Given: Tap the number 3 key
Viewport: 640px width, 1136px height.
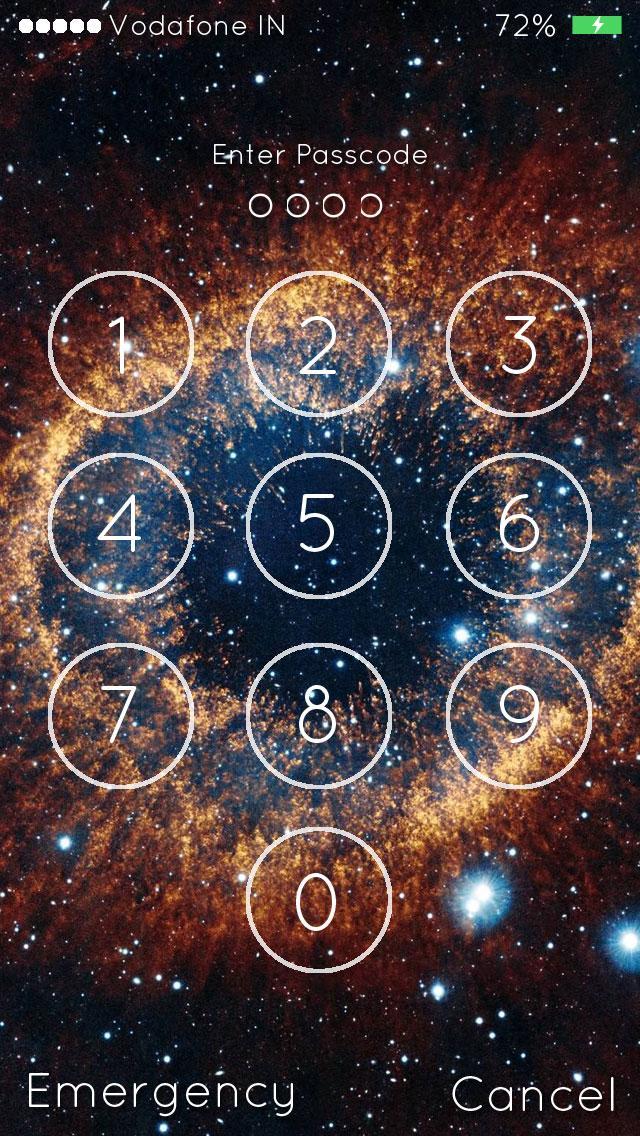Looking at the screenshot, I should (518, 344).
